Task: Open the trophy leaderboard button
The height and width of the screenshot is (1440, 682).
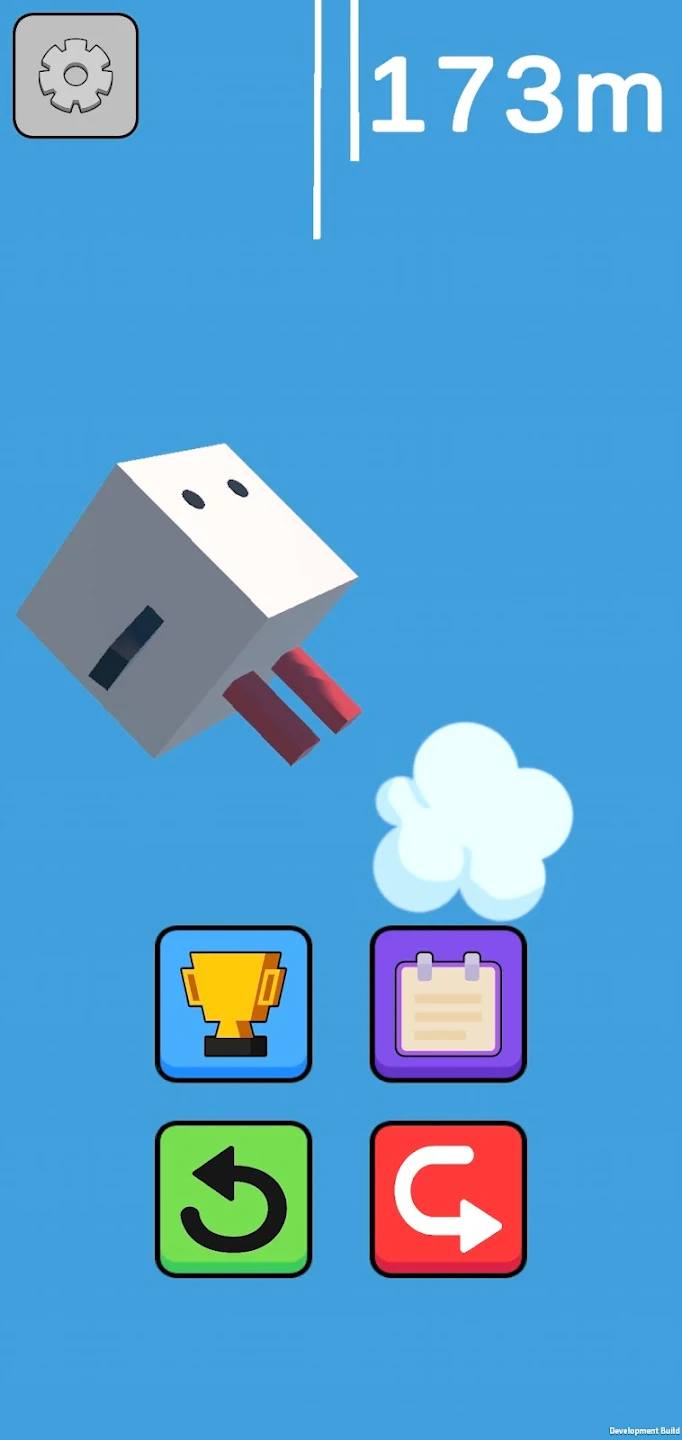Action: click(233, 1003)
